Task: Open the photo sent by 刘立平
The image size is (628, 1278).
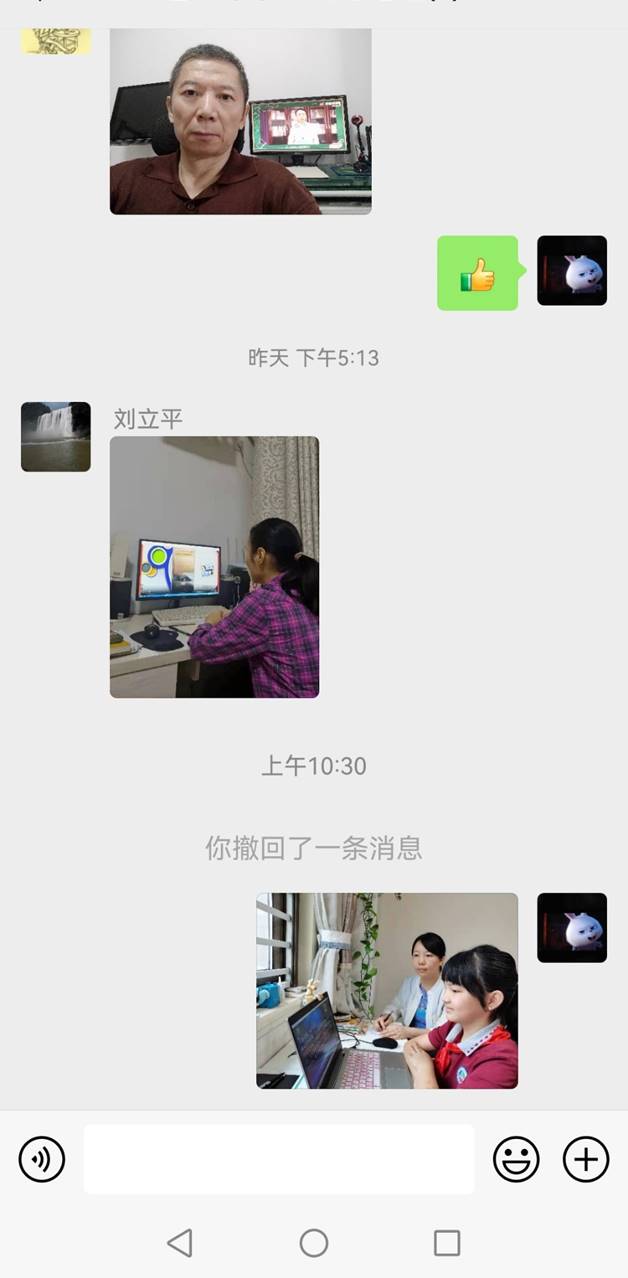Action: pos(214,566)
